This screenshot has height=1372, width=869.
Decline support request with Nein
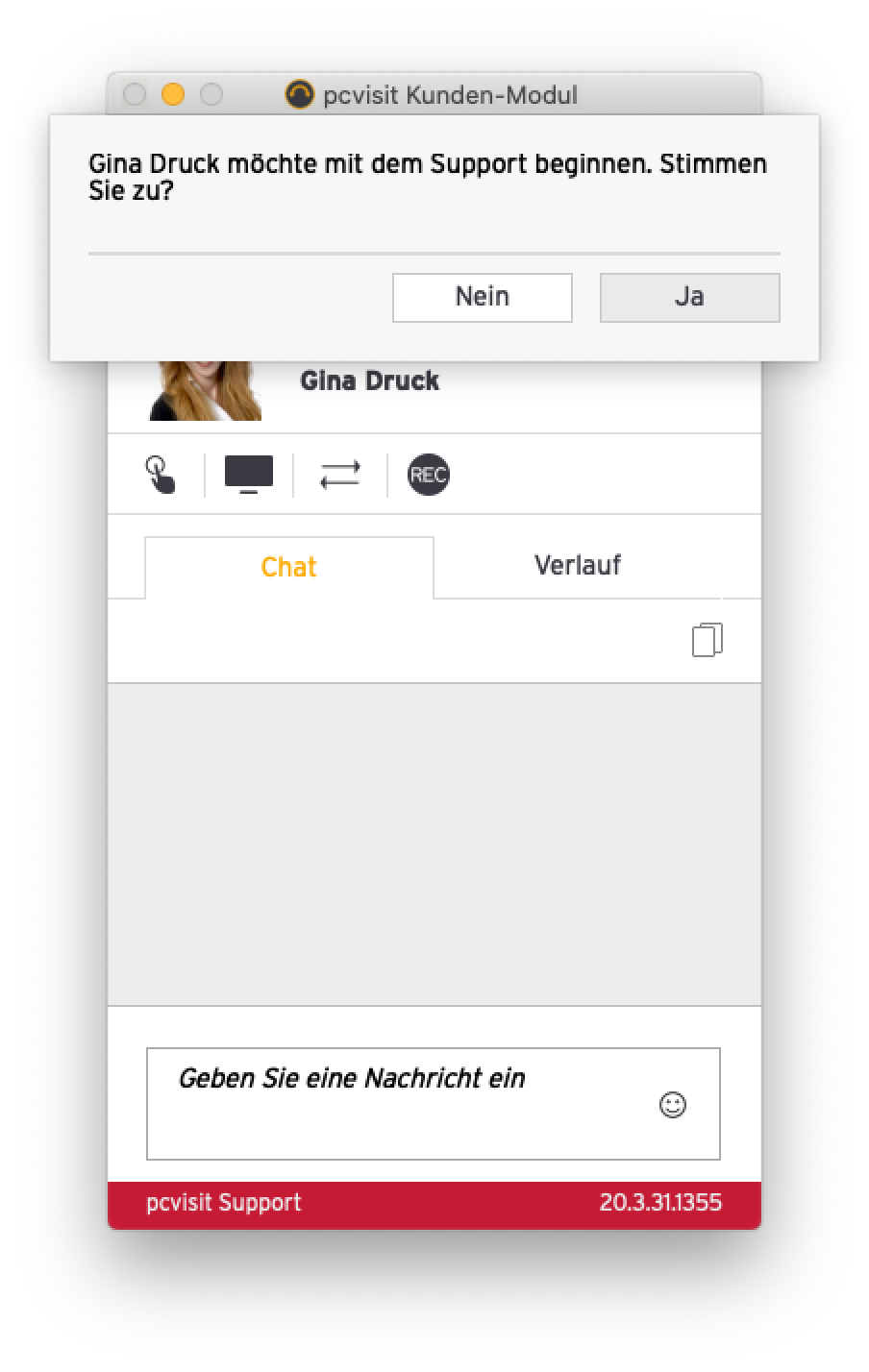point(482,297)
